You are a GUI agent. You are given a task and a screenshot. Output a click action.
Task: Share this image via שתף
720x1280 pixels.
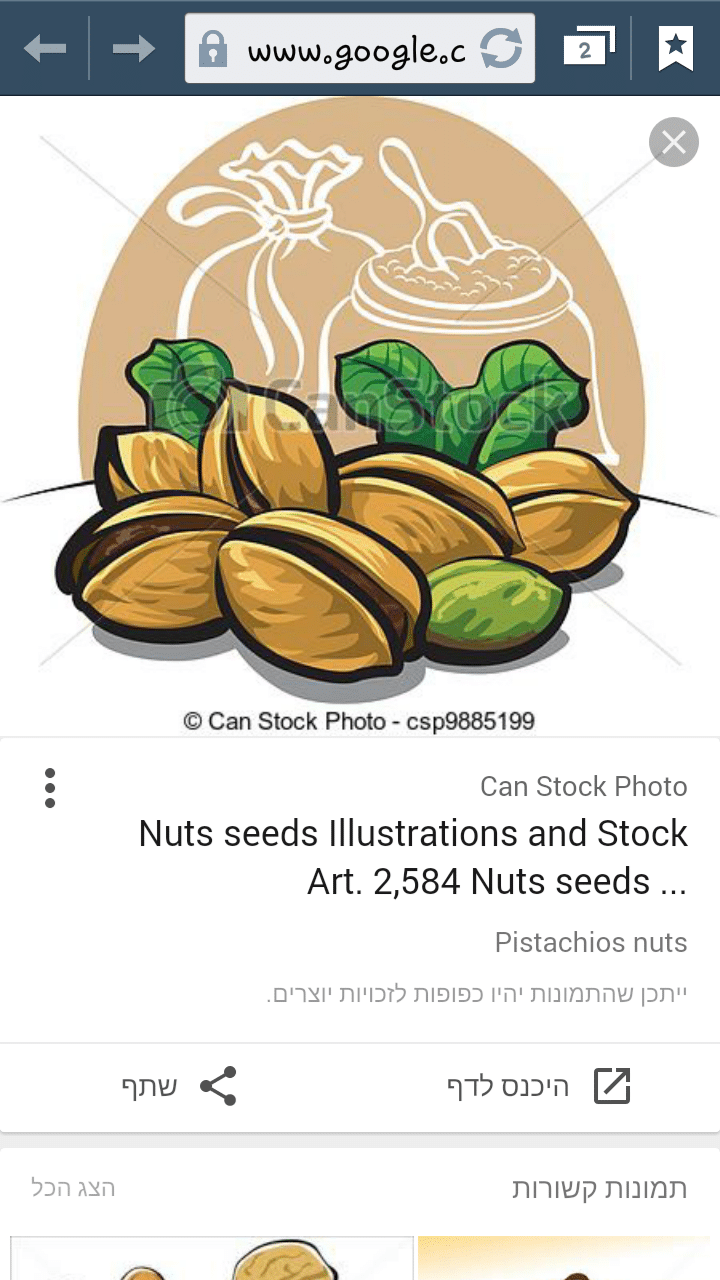180,1086
